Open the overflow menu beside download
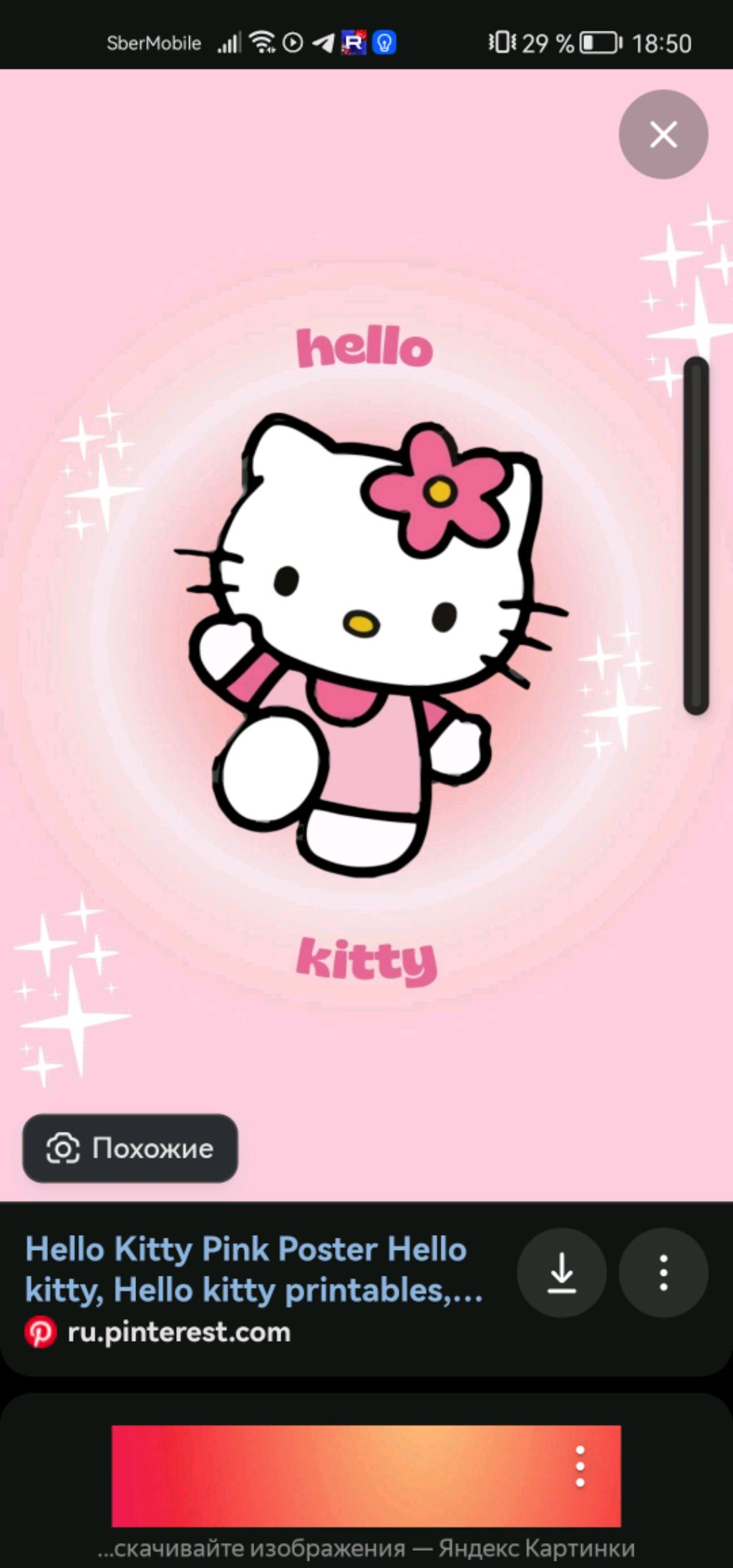 (x=663, y=1272)
